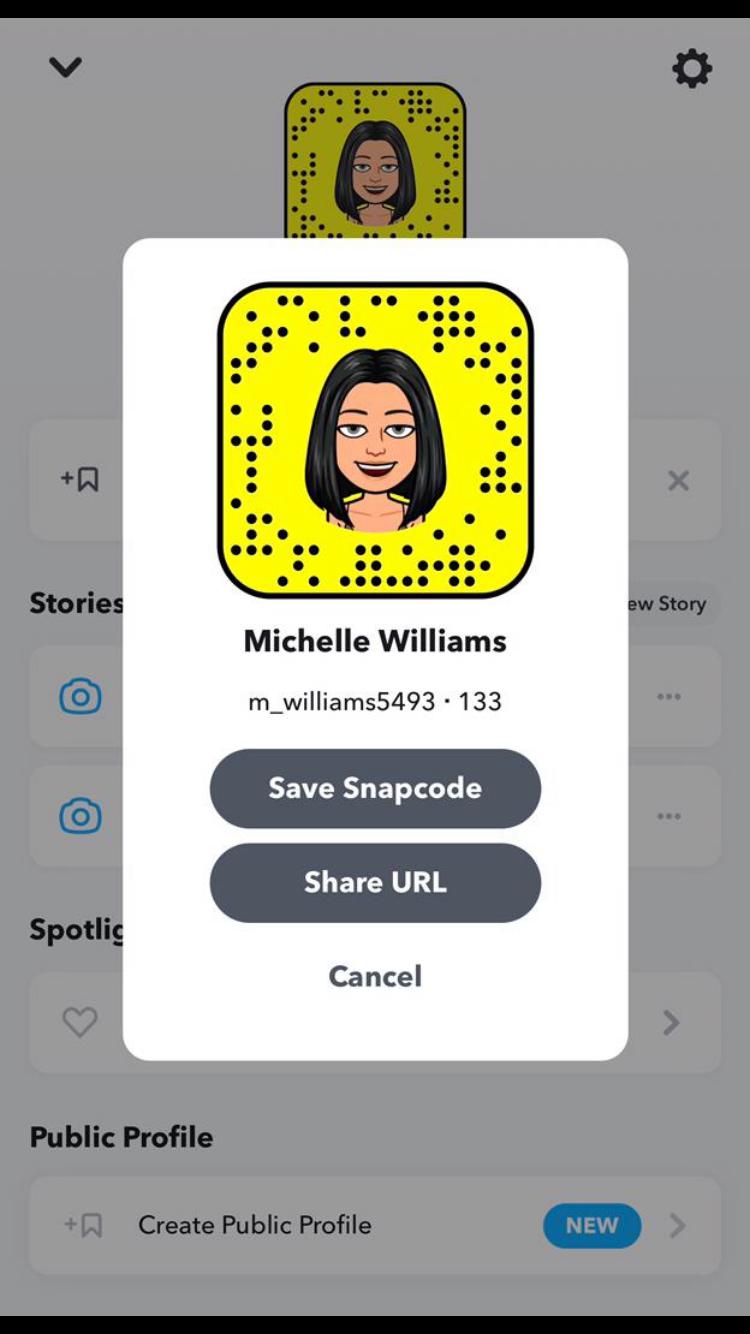The image size is (750, 1334).
Task: Share the profile URL
Action: pos(375,882)
